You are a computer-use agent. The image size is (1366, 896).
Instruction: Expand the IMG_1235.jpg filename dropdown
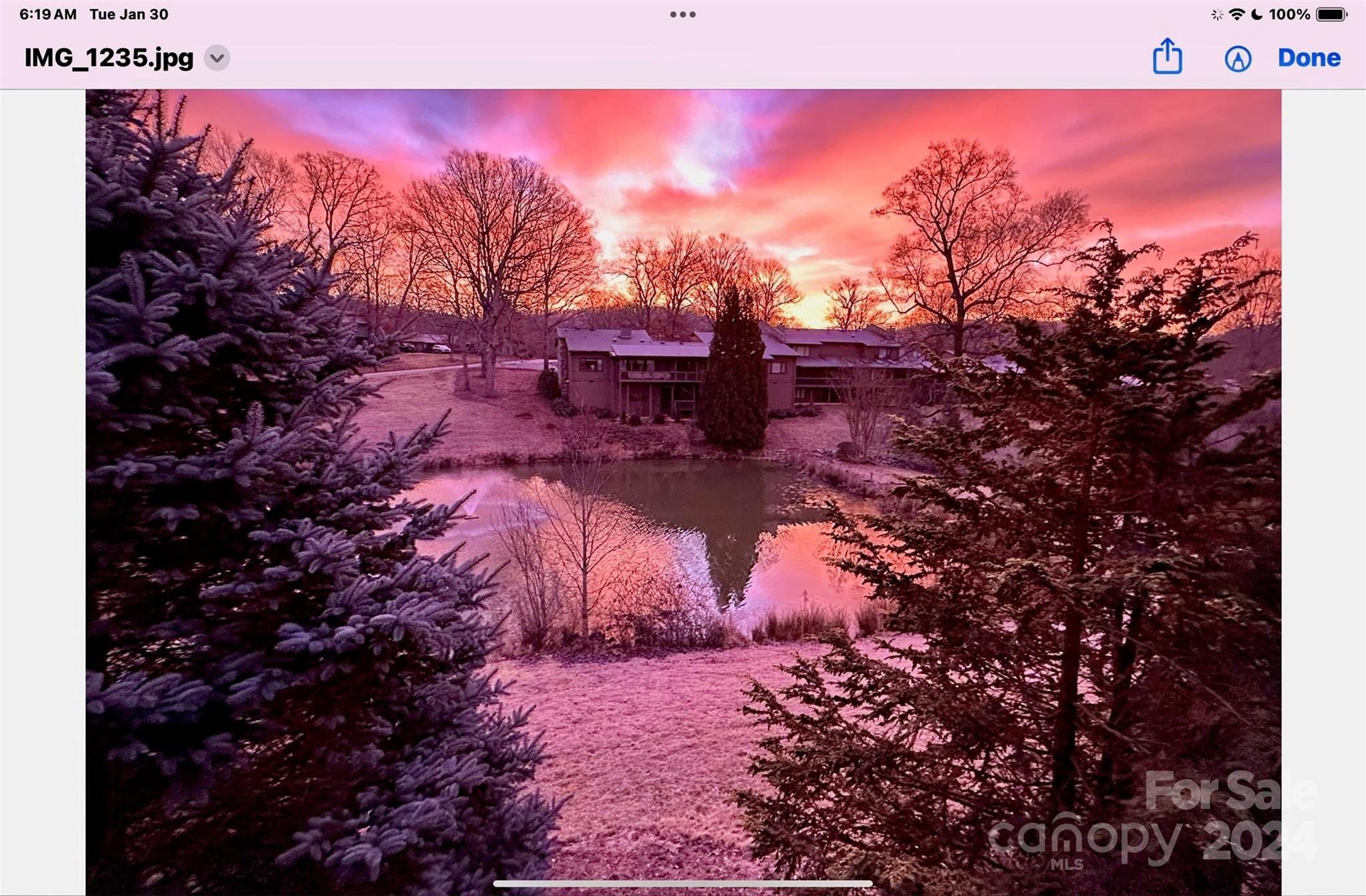pos(217,58)
